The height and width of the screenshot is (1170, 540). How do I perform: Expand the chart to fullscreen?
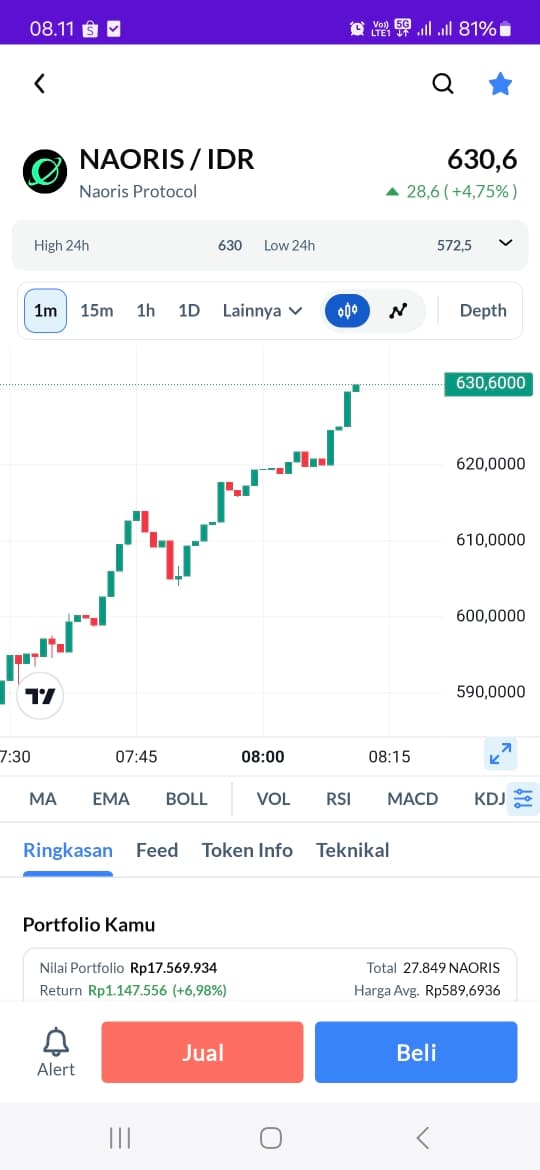500,754
